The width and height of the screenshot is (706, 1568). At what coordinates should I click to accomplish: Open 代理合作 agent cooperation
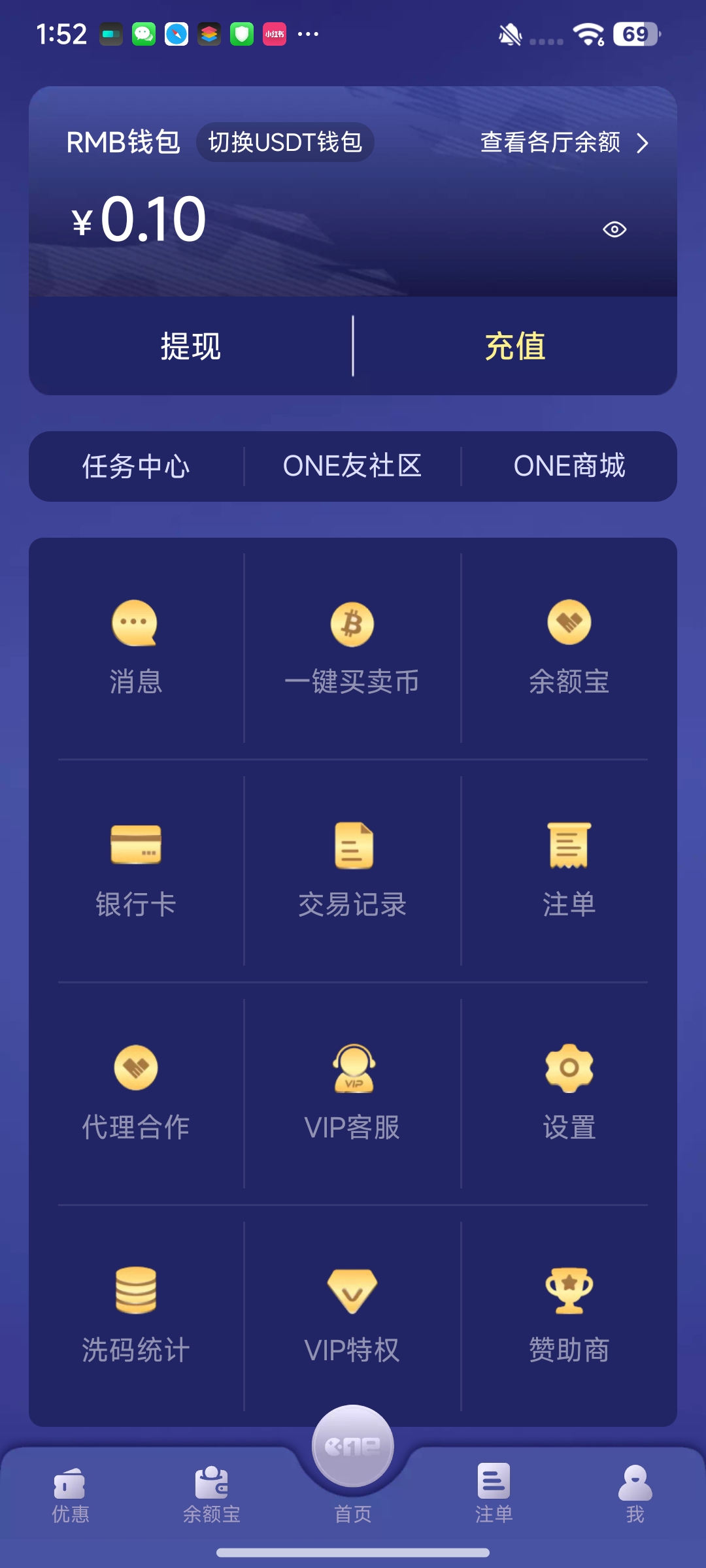click(135, 1092)
